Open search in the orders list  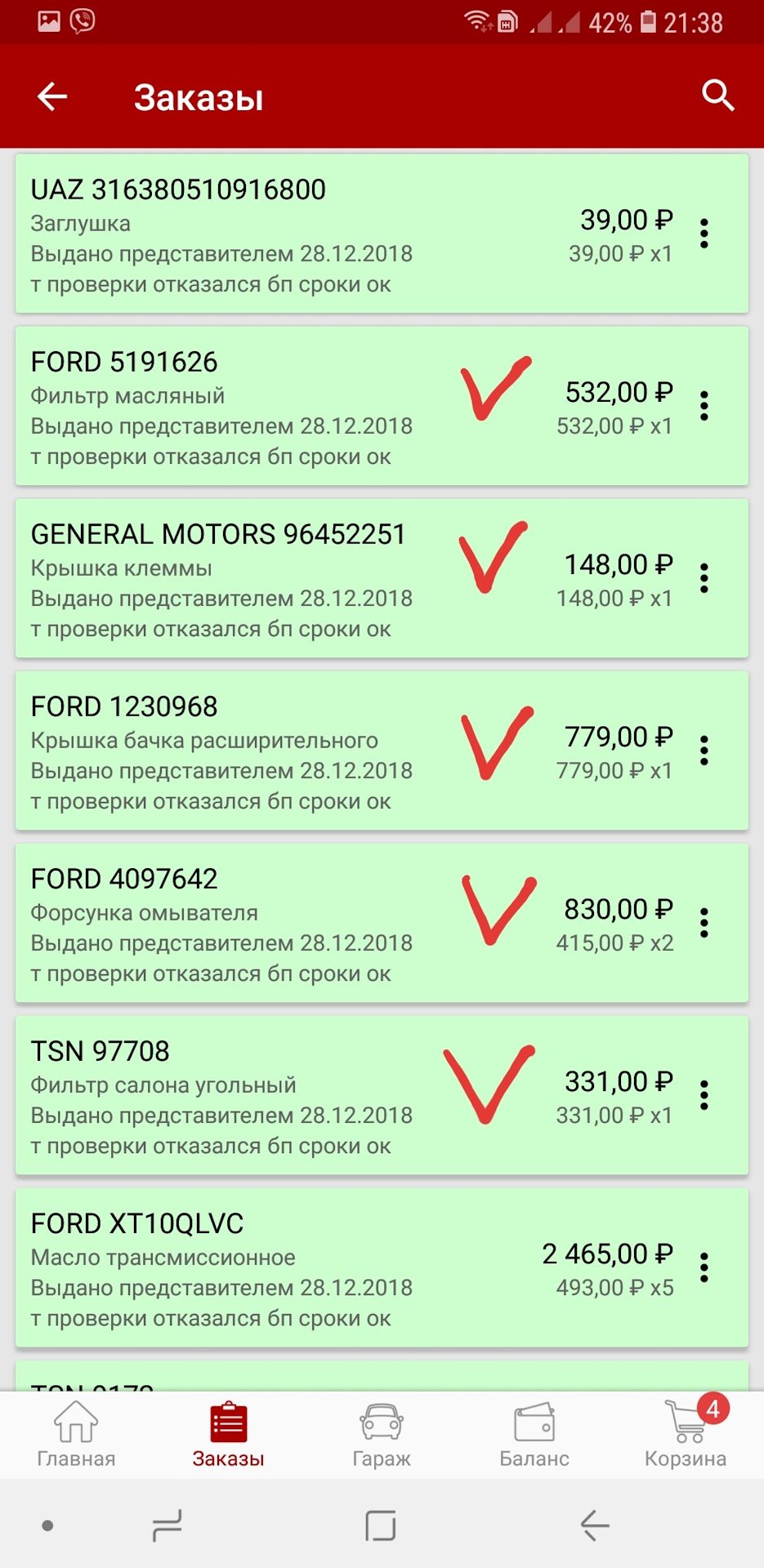click(717, 96)
